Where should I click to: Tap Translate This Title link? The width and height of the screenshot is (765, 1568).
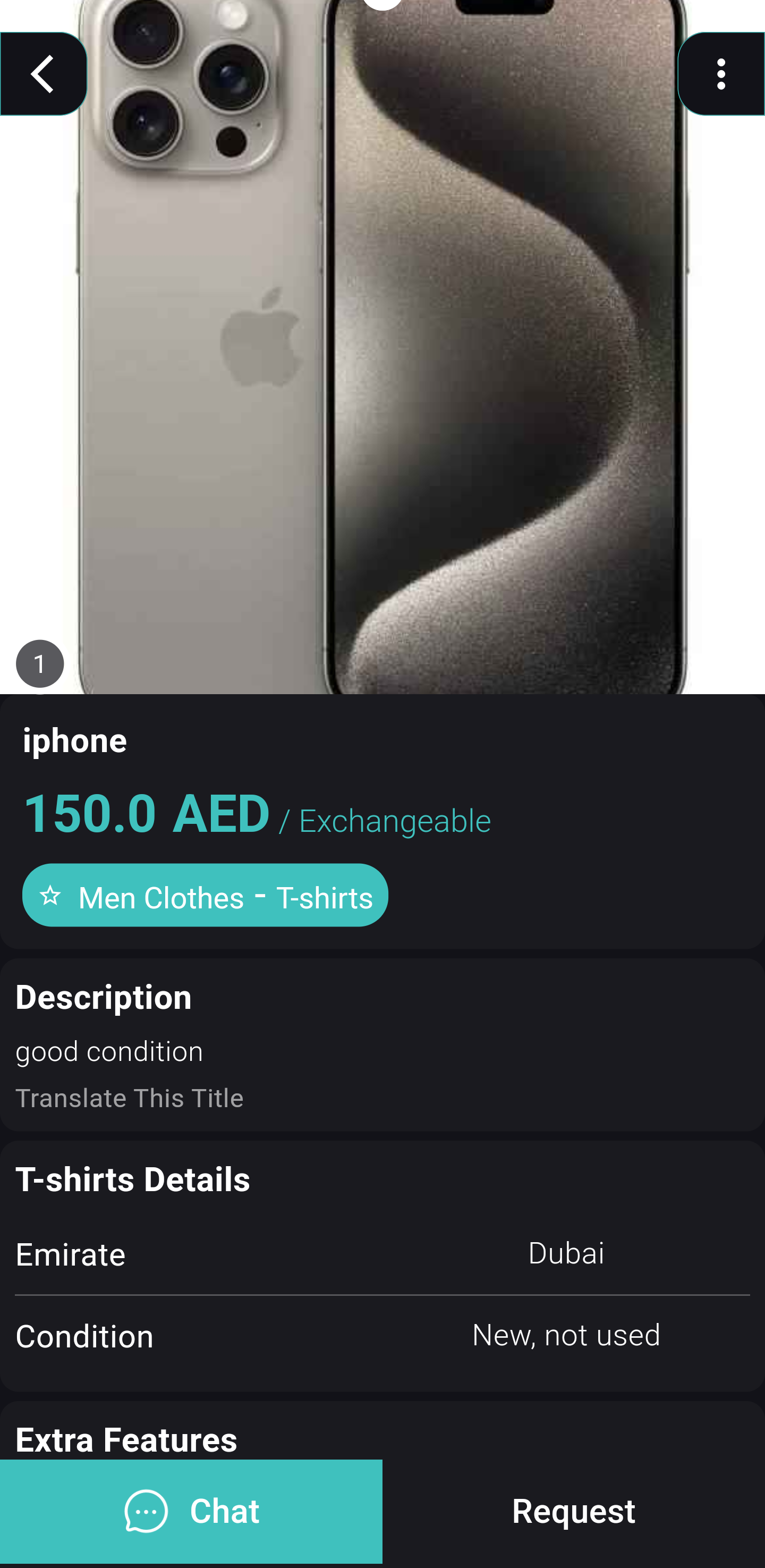[129, 1098]
